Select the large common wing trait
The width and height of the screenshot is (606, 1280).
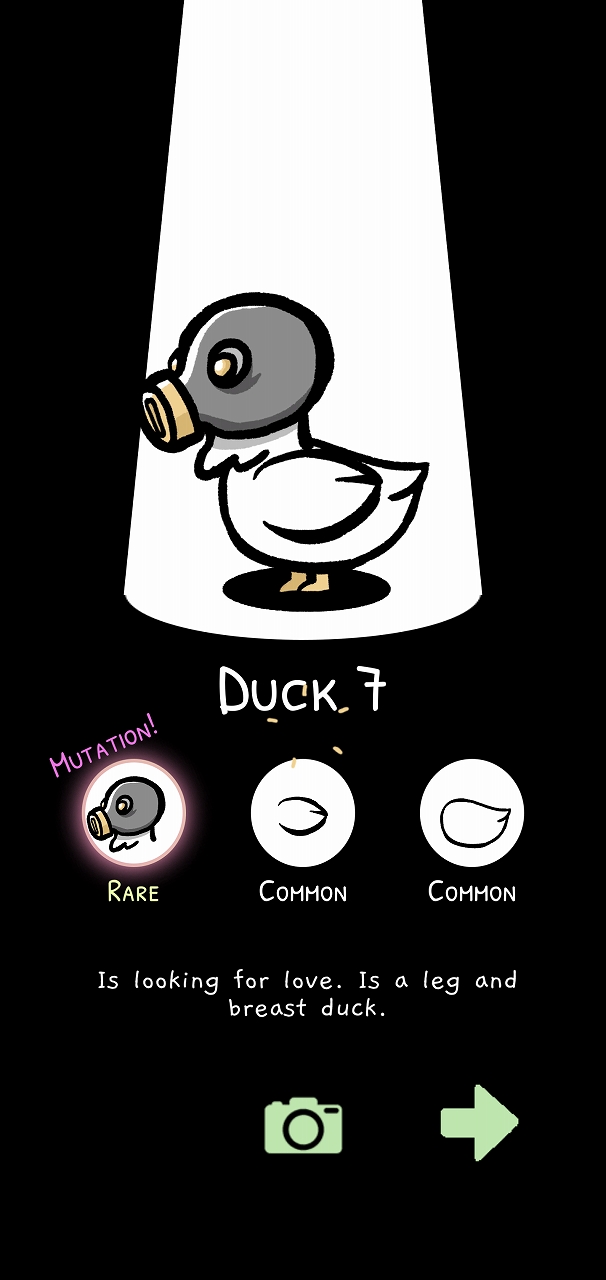[472, 812]
